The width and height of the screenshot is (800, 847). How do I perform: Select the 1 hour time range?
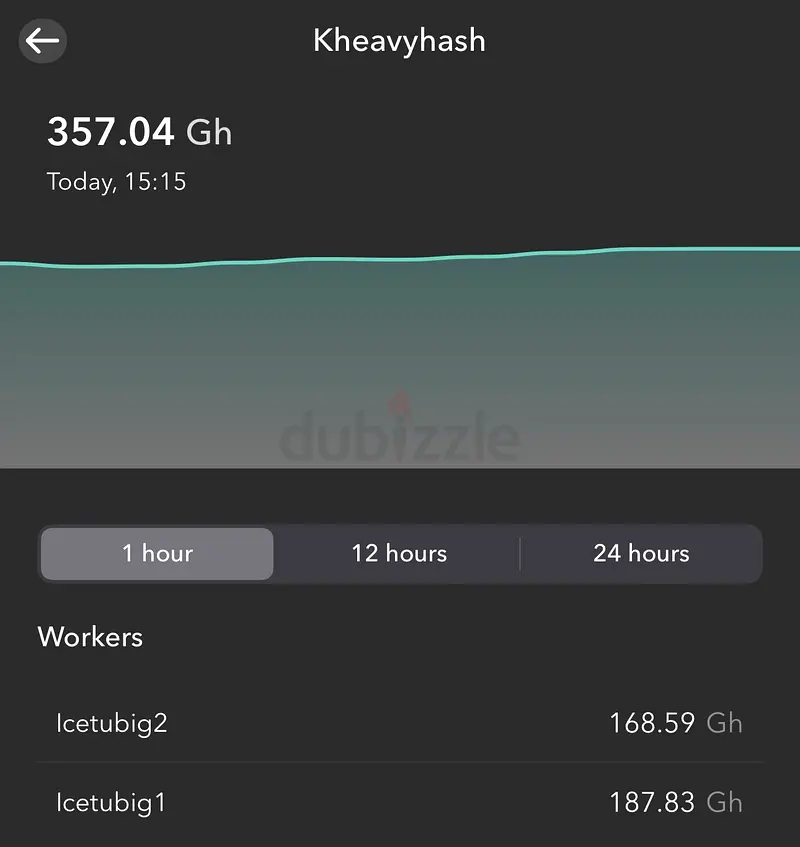[157, 554]
